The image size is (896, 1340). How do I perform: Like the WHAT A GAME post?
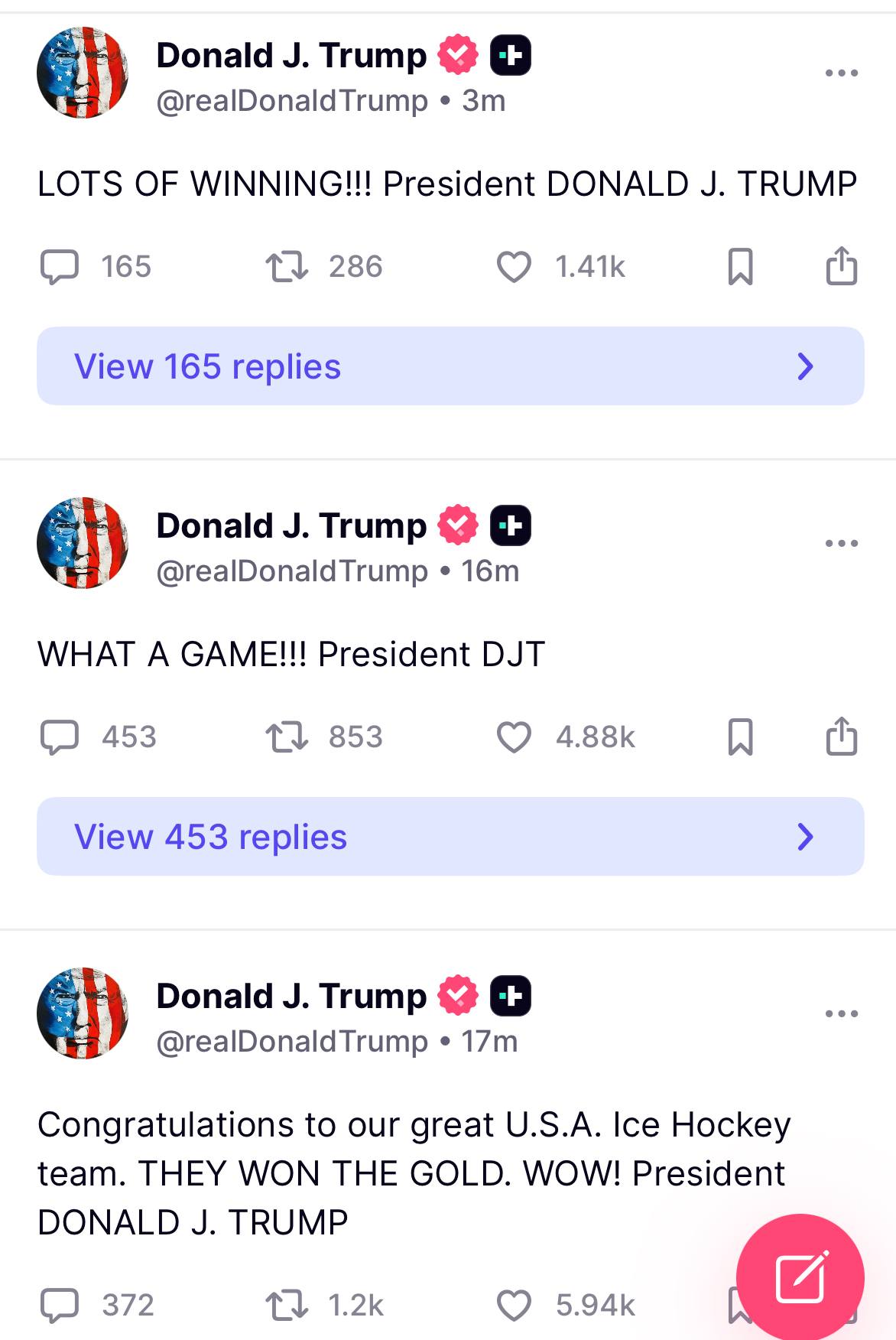[514, 737]
